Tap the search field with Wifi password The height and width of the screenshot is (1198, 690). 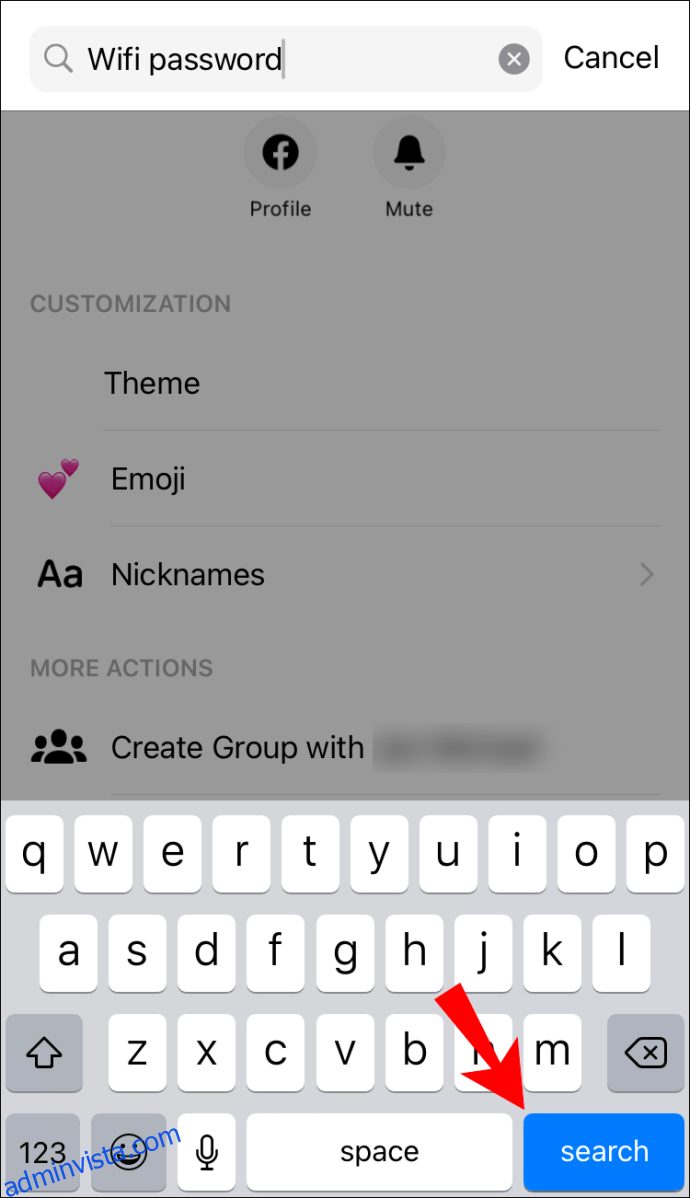click(x=286, y=58)
